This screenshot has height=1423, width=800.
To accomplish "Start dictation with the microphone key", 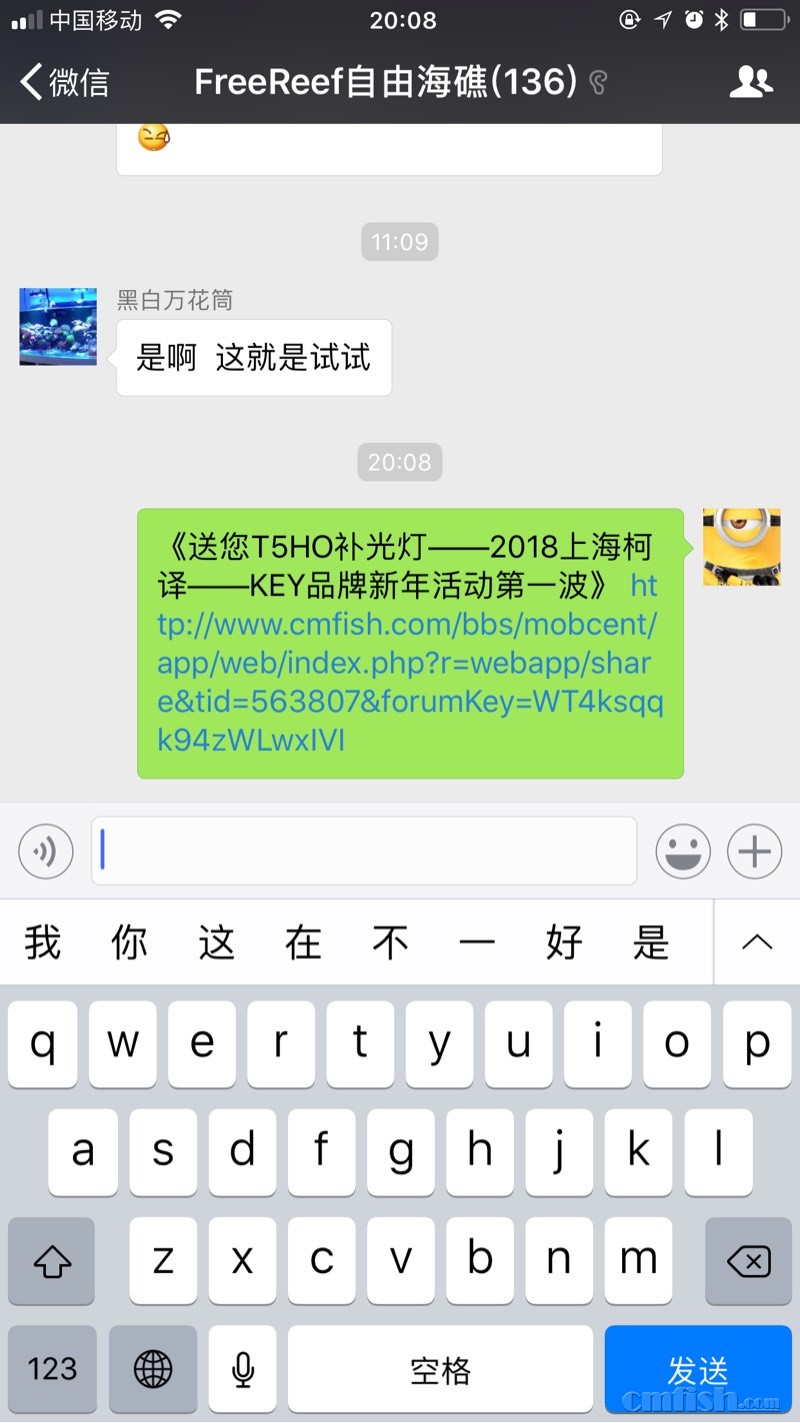I will click(242, 1369).
